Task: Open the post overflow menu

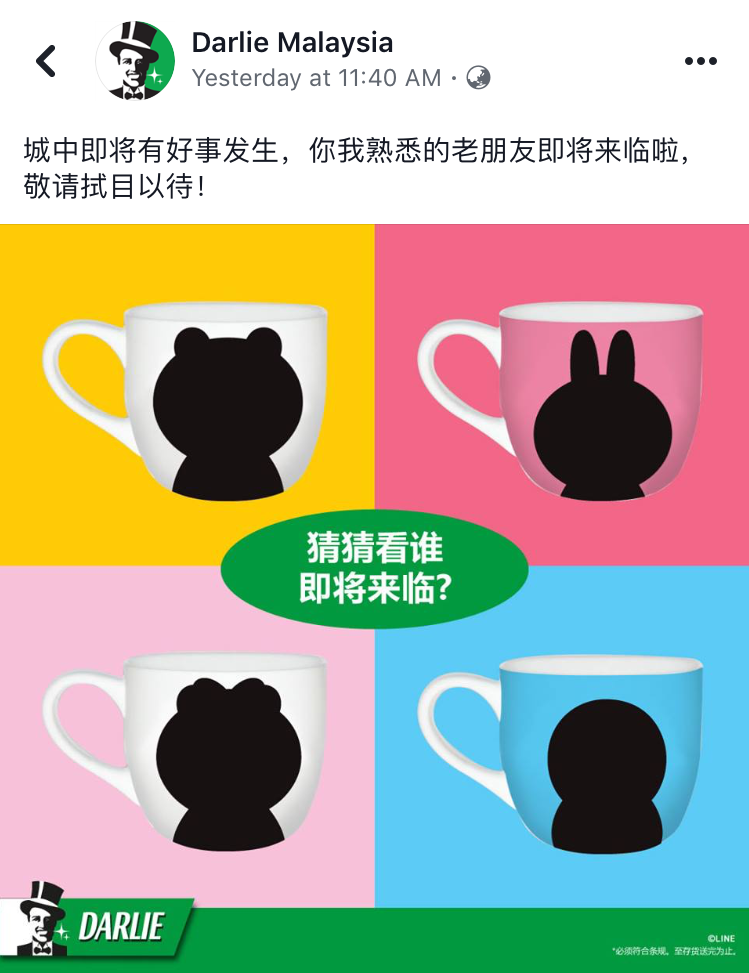Action: point(701,61)
